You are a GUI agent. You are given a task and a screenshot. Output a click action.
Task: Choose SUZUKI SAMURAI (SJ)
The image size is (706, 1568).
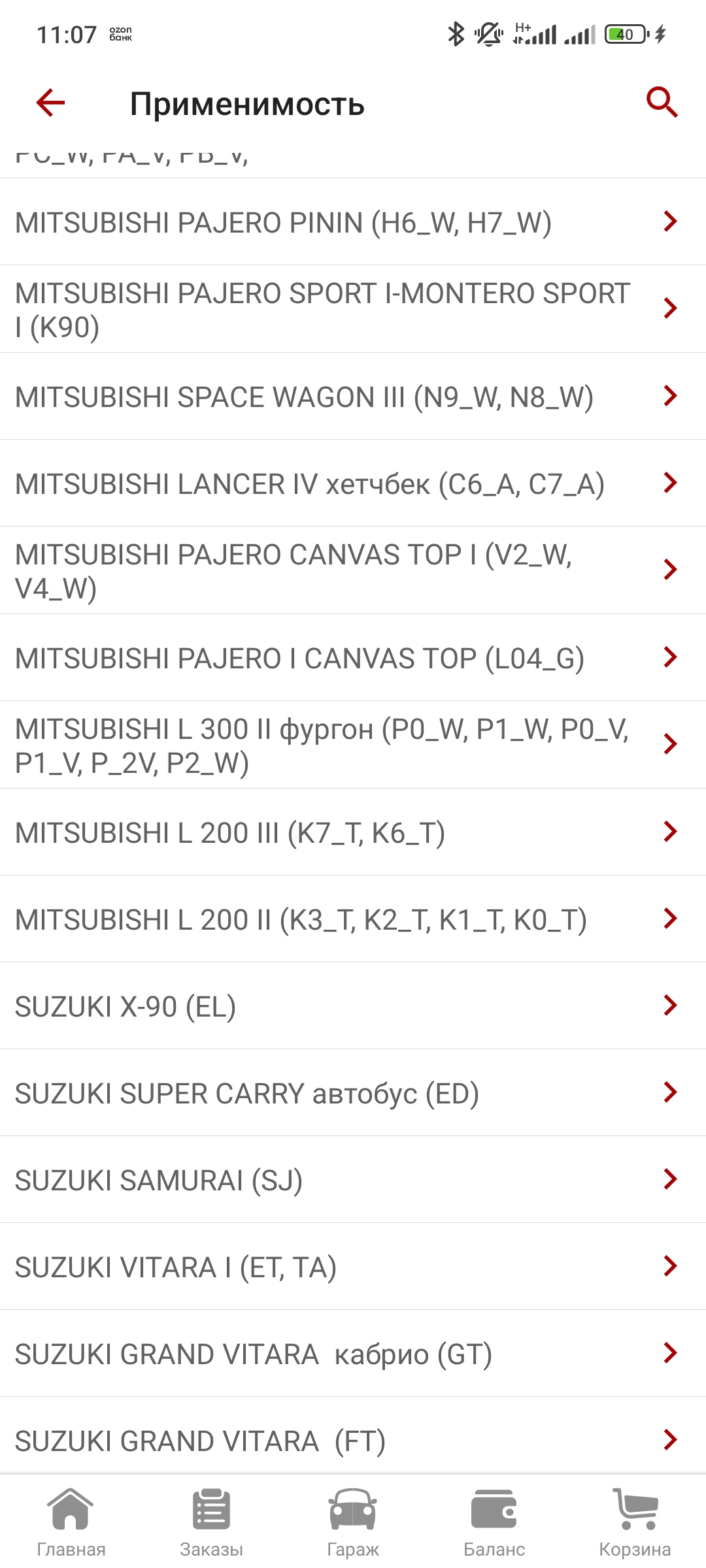[353, 1180]
